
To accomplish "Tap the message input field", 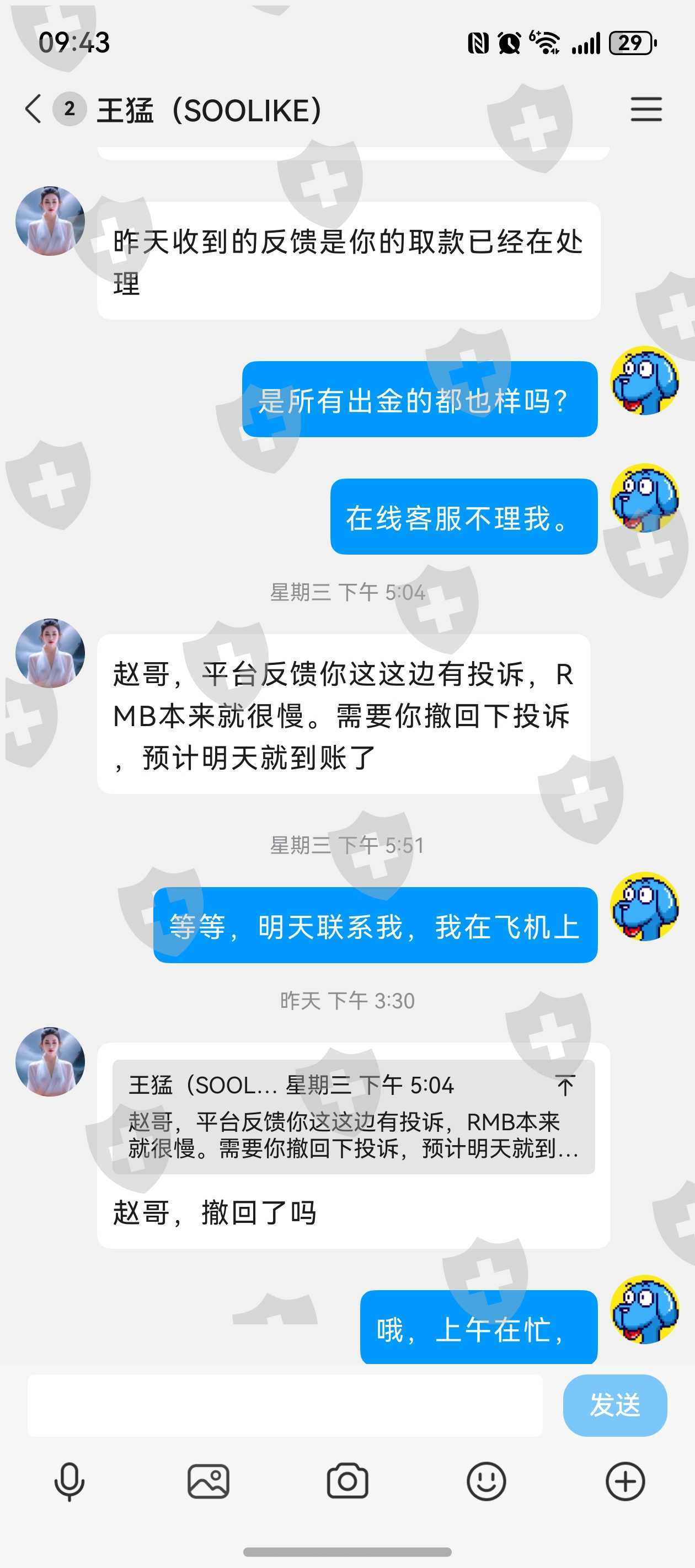I will [x=285, y=1405].
